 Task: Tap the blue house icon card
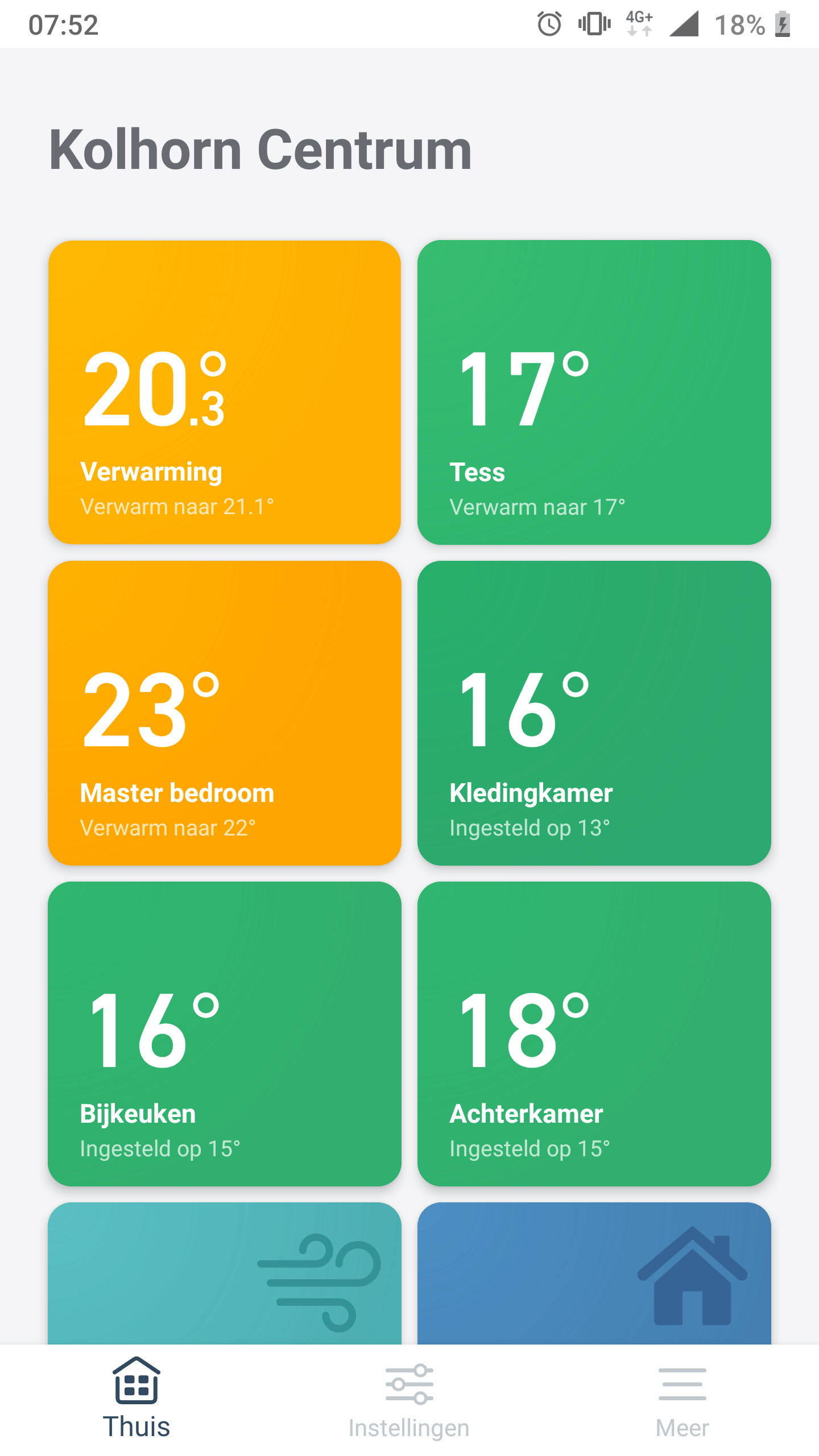(594, 1274)
